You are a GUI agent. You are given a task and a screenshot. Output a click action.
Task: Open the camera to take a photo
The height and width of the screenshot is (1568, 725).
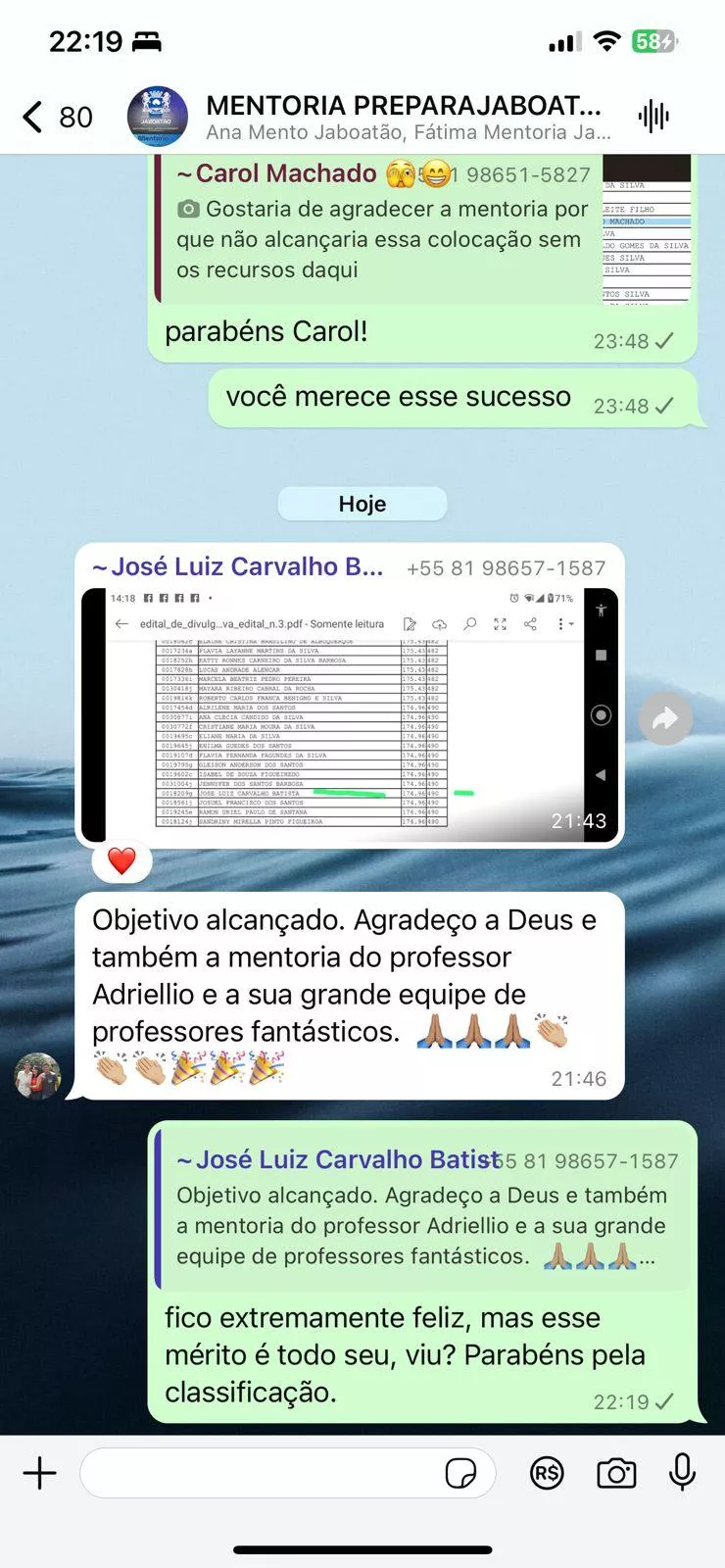616,1473
